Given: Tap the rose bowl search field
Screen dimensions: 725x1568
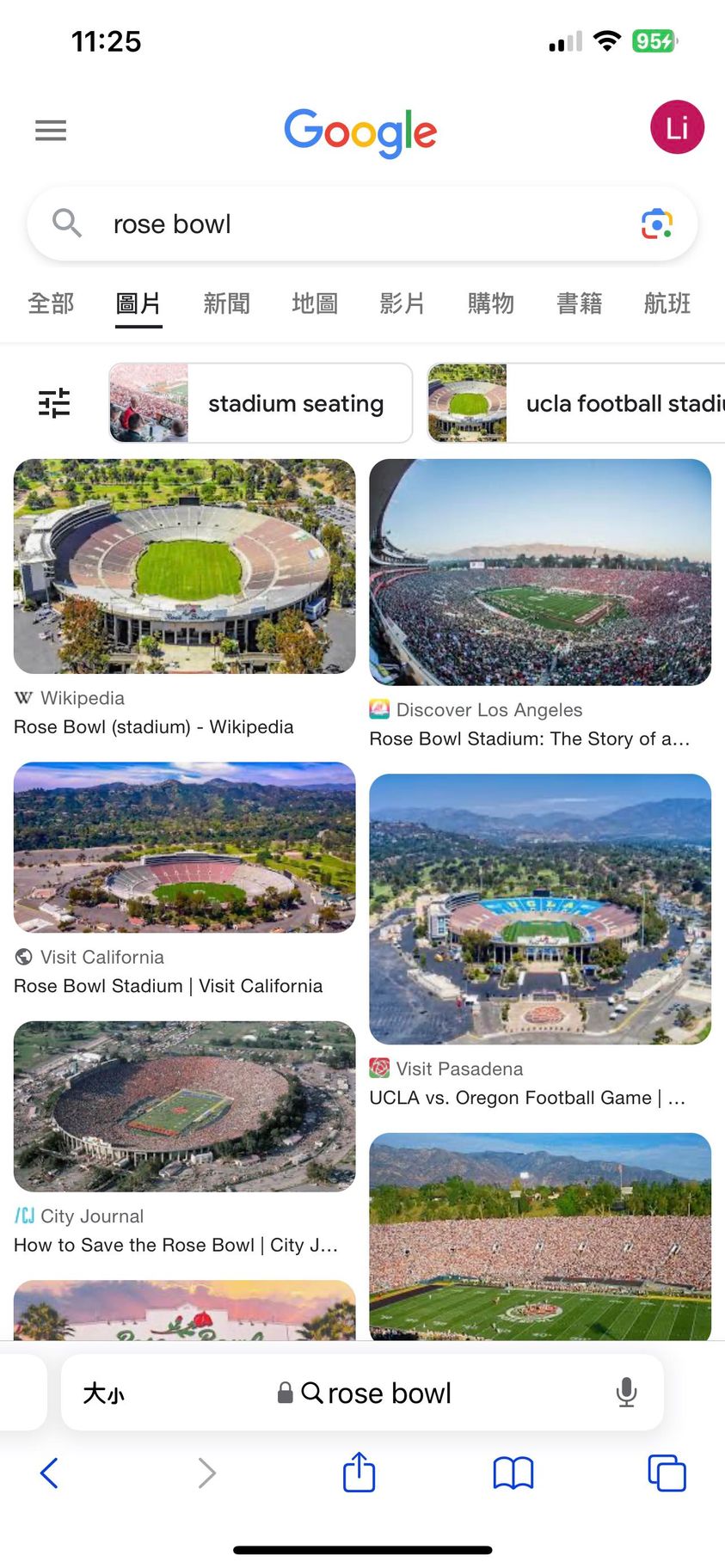Looking at the screenshot, I should pyautogui.click(x=344, y=224).
